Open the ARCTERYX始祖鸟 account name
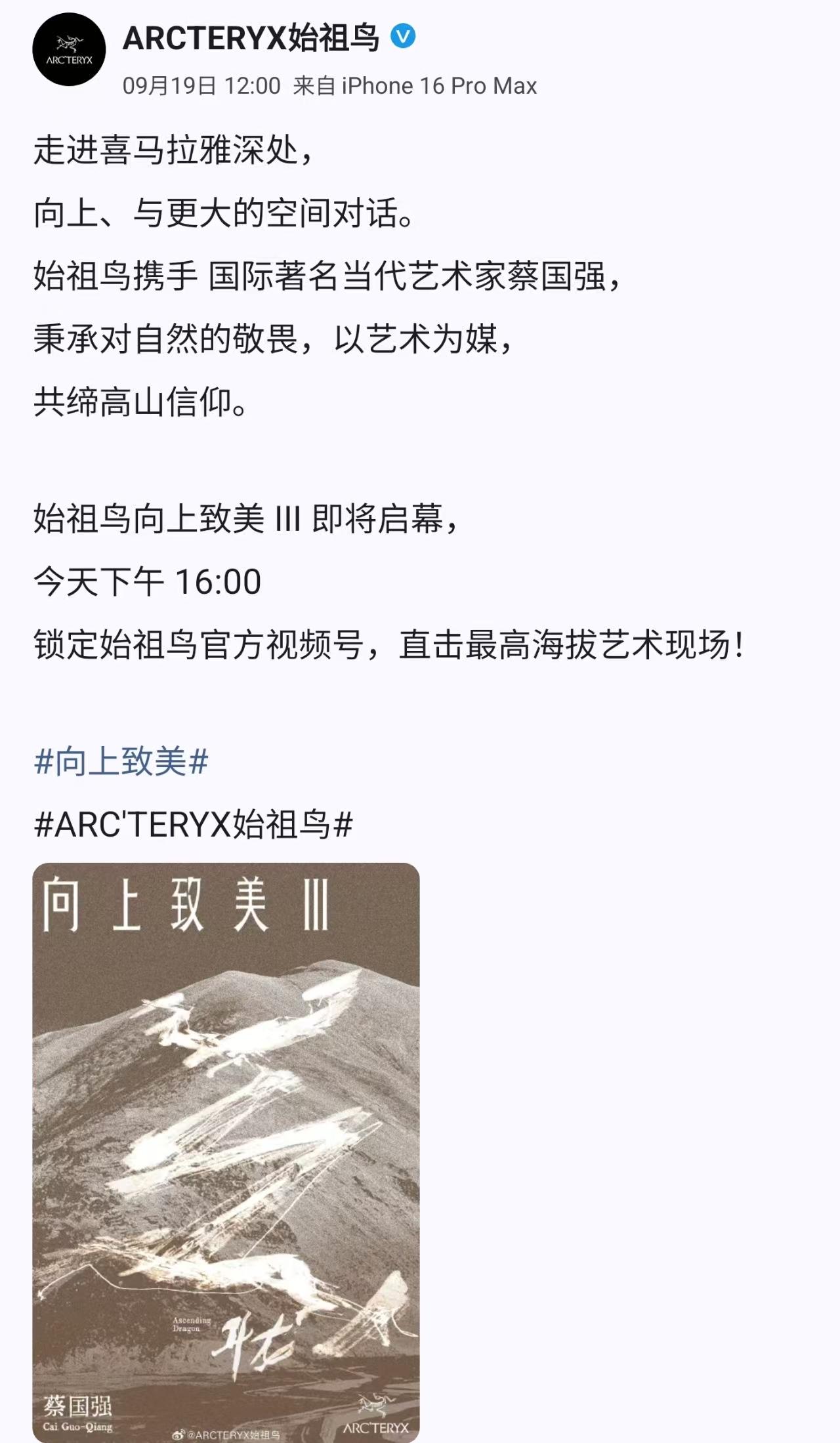 point(251,38)
